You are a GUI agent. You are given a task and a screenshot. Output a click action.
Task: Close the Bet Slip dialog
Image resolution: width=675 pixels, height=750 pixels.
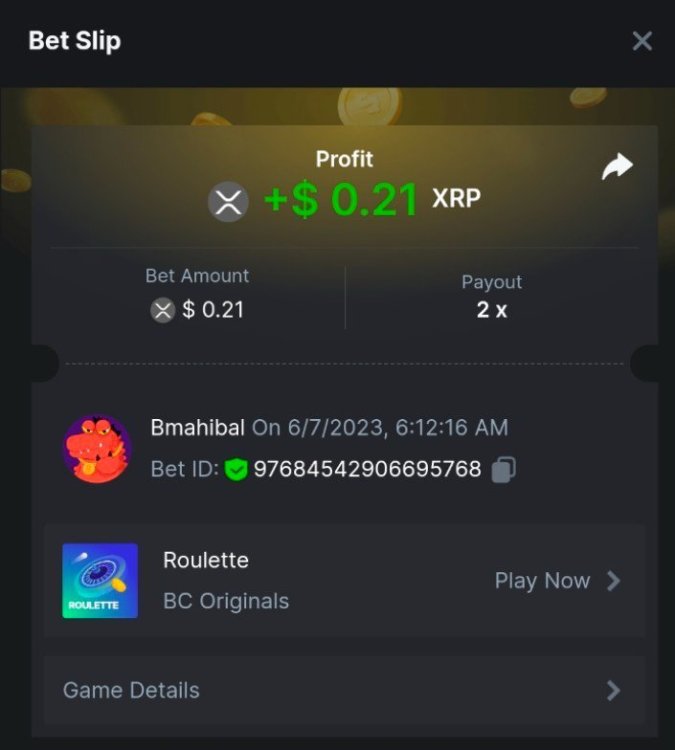tap(642, 41)
